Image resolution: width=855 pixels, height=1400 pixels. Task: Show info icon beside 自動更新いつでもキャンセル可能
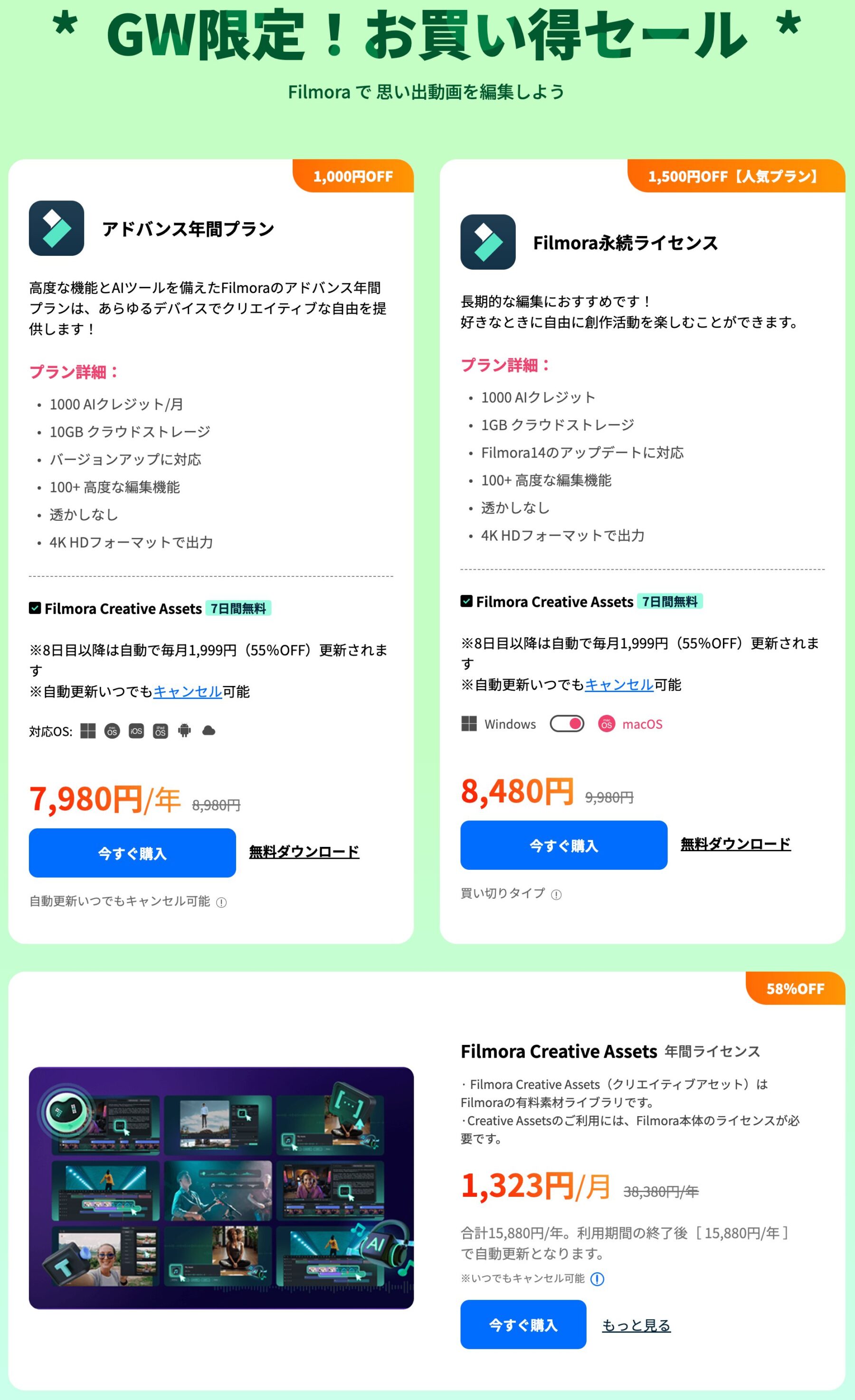221,902
